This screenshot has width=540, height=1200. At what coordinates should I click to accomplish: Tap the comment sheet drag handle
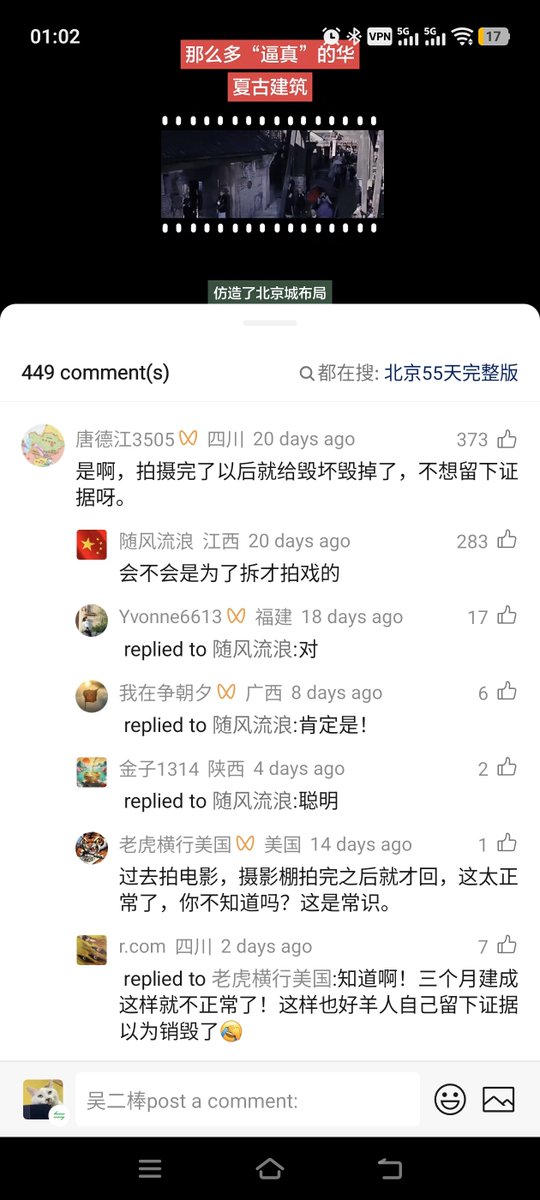[270, 323]
